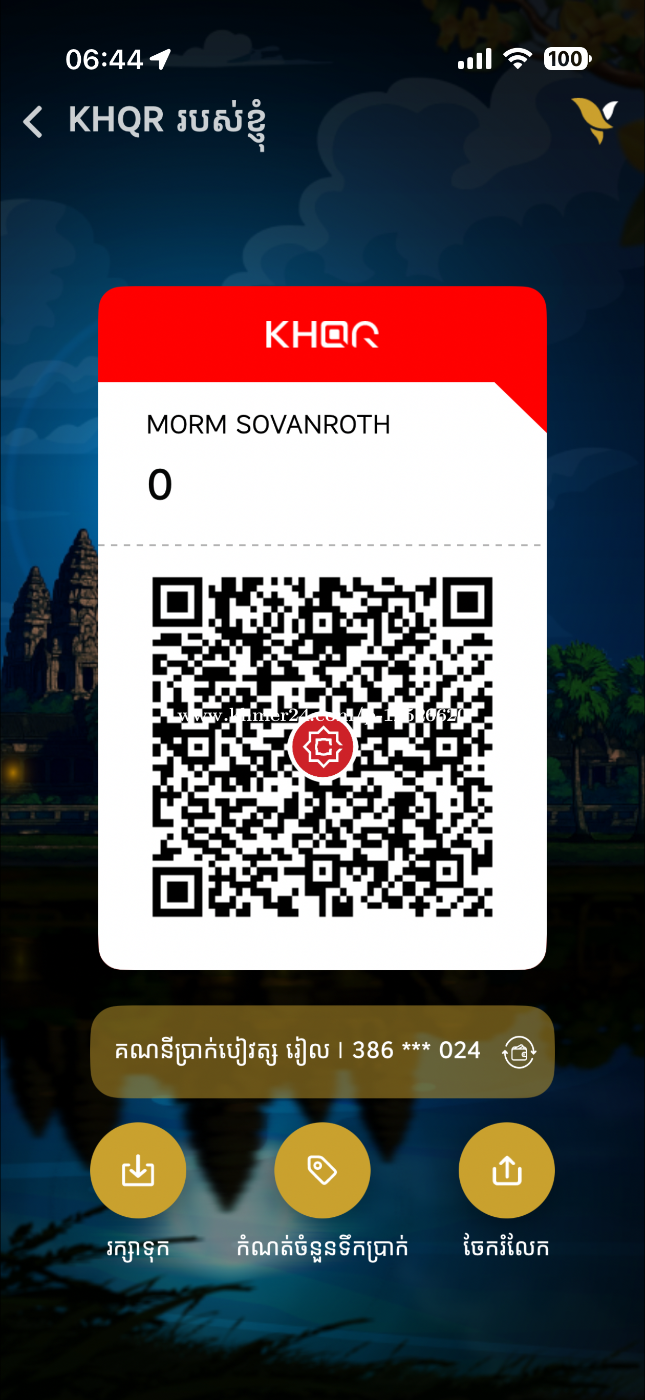Screen dimensions: 645x1400
Task: Switch account with the wallet icon
Action: pyautogui.click(x=519, y=1051)
